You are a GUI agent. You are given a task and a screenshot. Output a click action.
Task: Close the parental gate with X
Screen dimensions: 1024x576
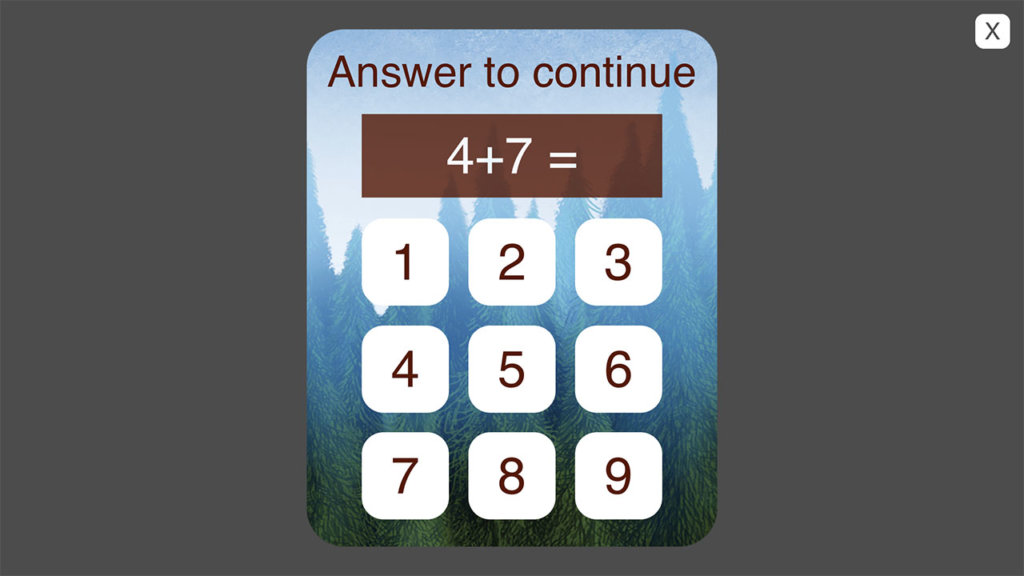992,31
